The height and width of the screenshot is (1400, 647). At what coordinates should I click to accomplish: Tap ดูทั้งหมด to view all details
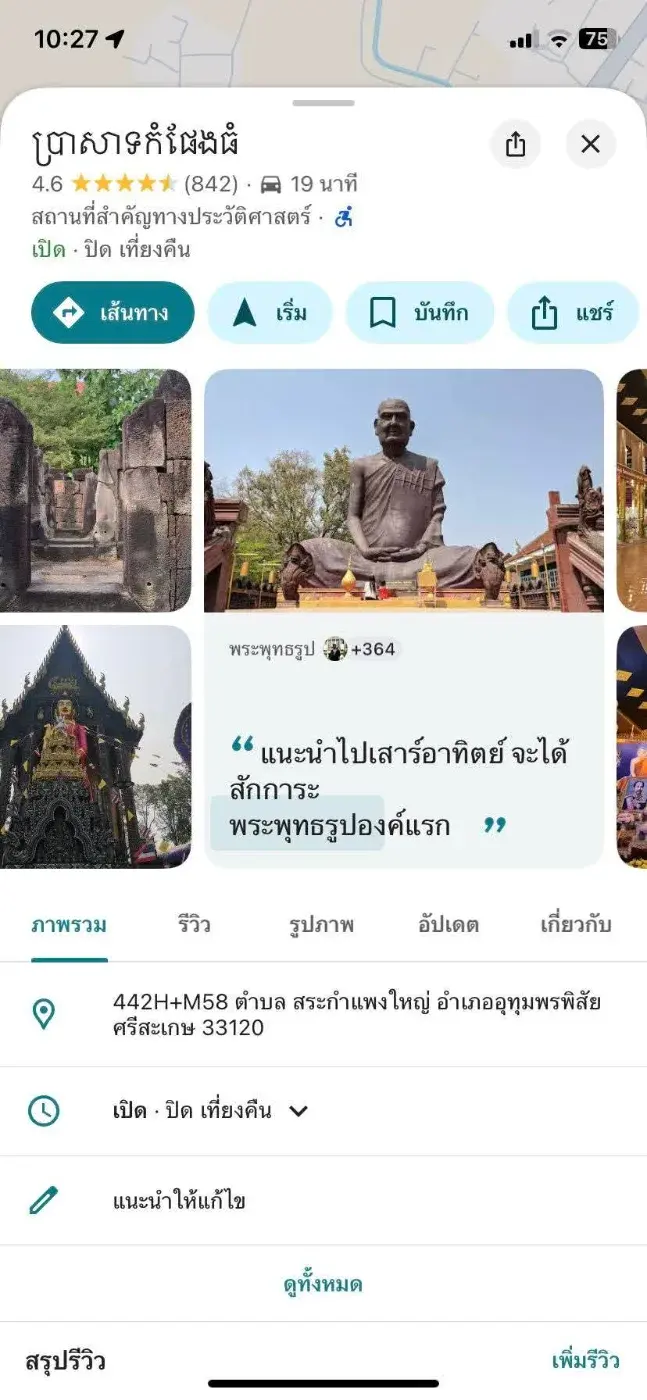[x=323, y=1284]
